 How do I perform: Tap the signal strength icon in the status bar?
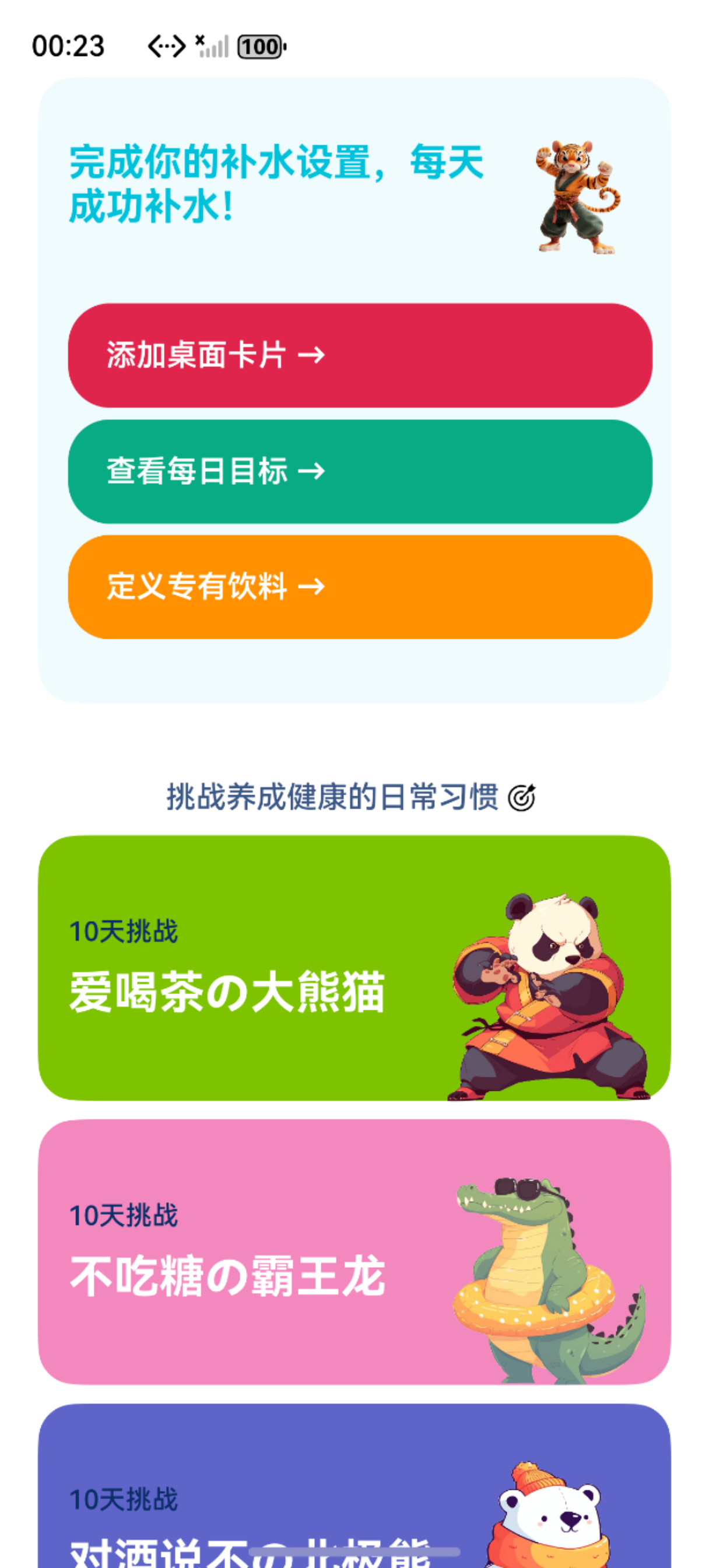pos(213,47)
